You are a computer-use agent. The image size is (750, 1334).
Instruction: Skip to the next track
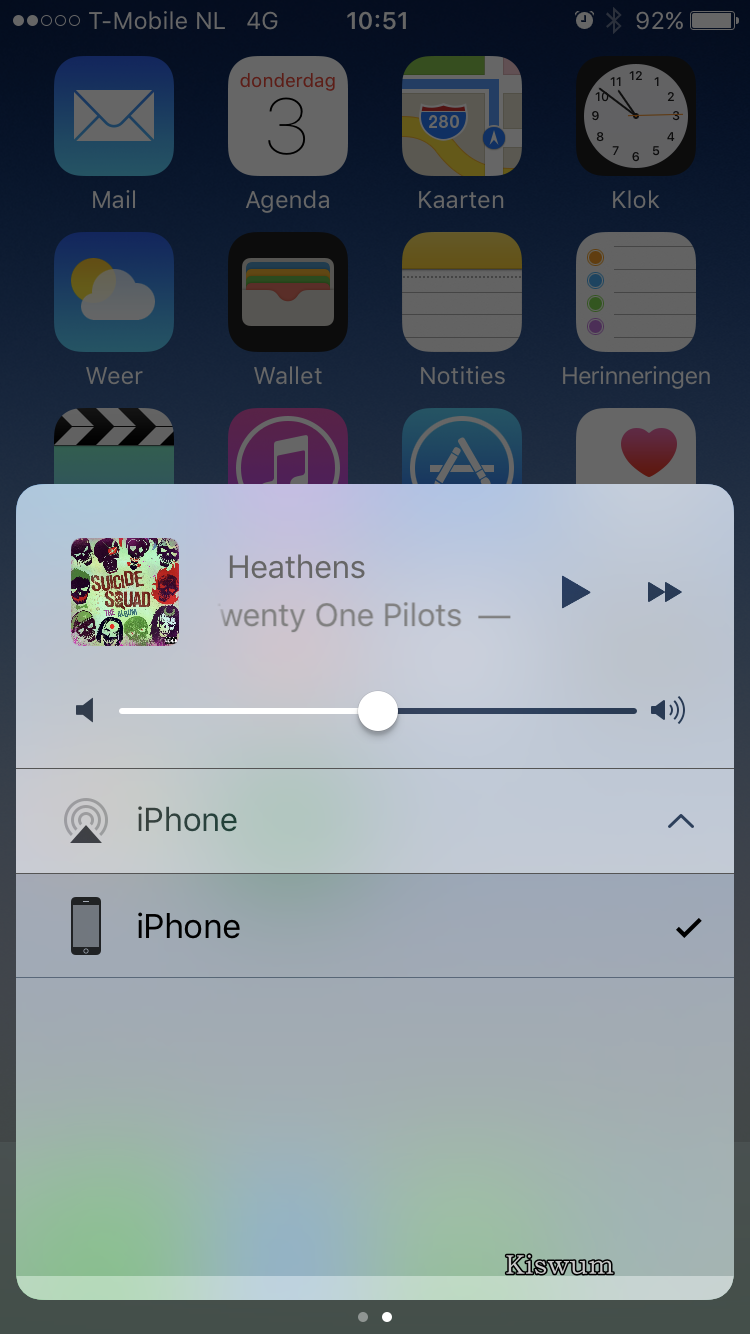pyautogui.click(x=664, y=592)
